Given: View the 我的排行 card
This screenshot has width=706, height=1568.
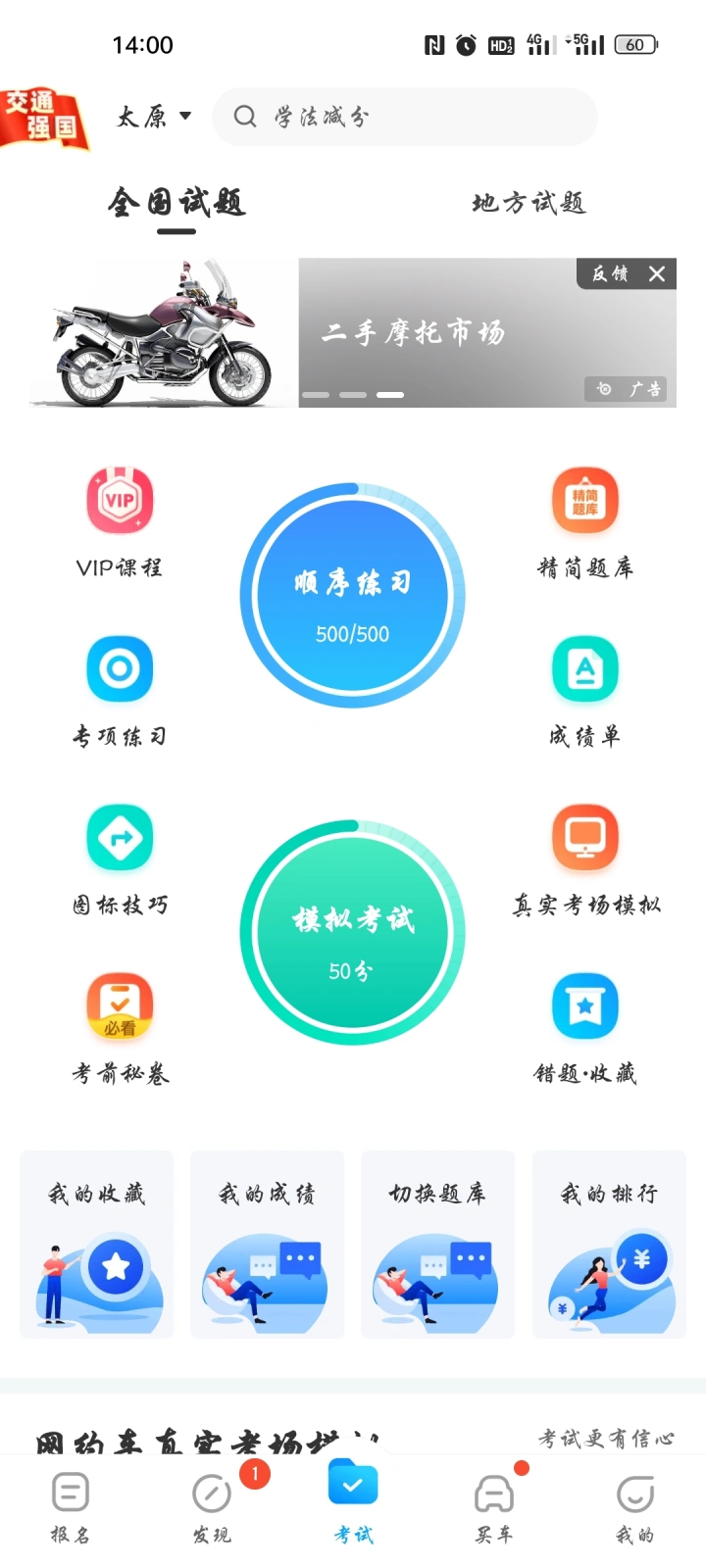Looking at the screenshot, I should click(x=609, y=1245).
